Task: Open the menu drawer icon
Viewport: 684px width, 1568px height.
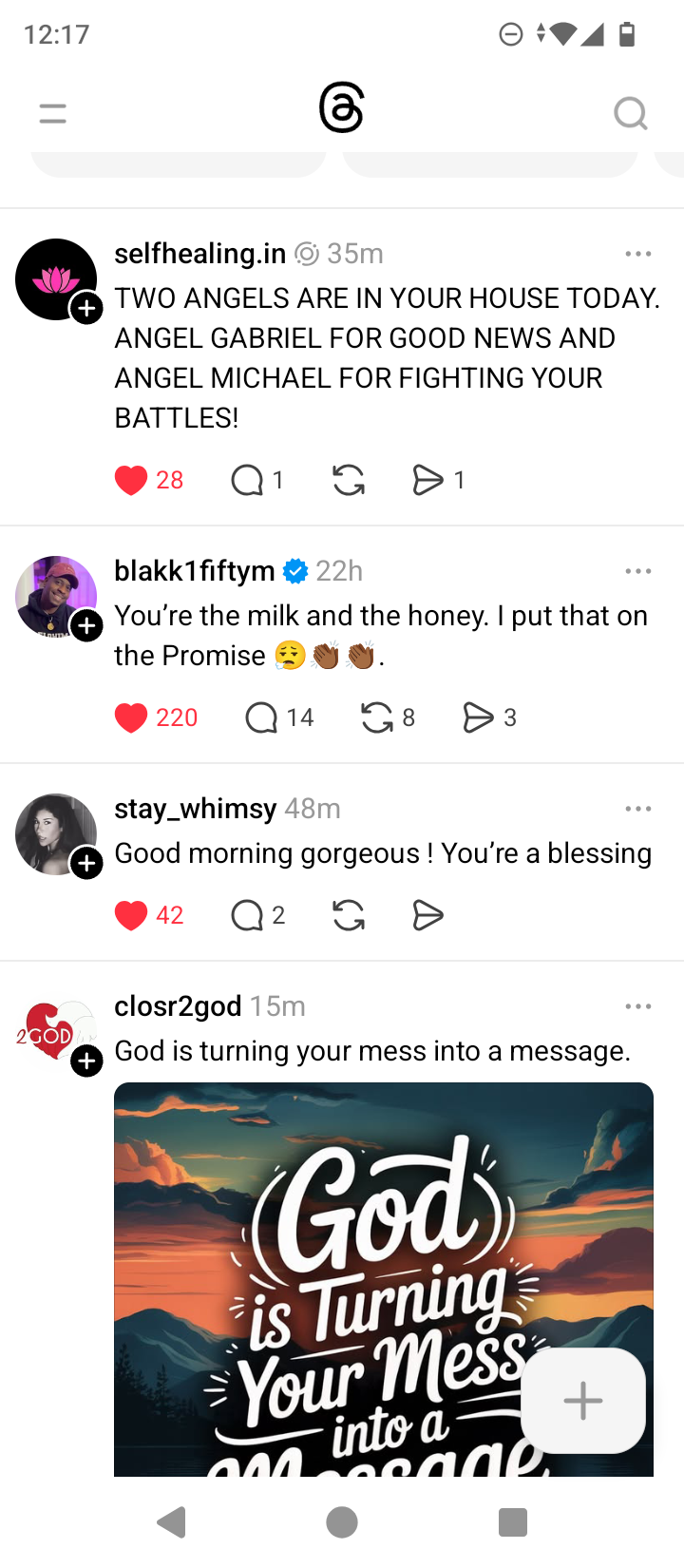Action: 53,114
